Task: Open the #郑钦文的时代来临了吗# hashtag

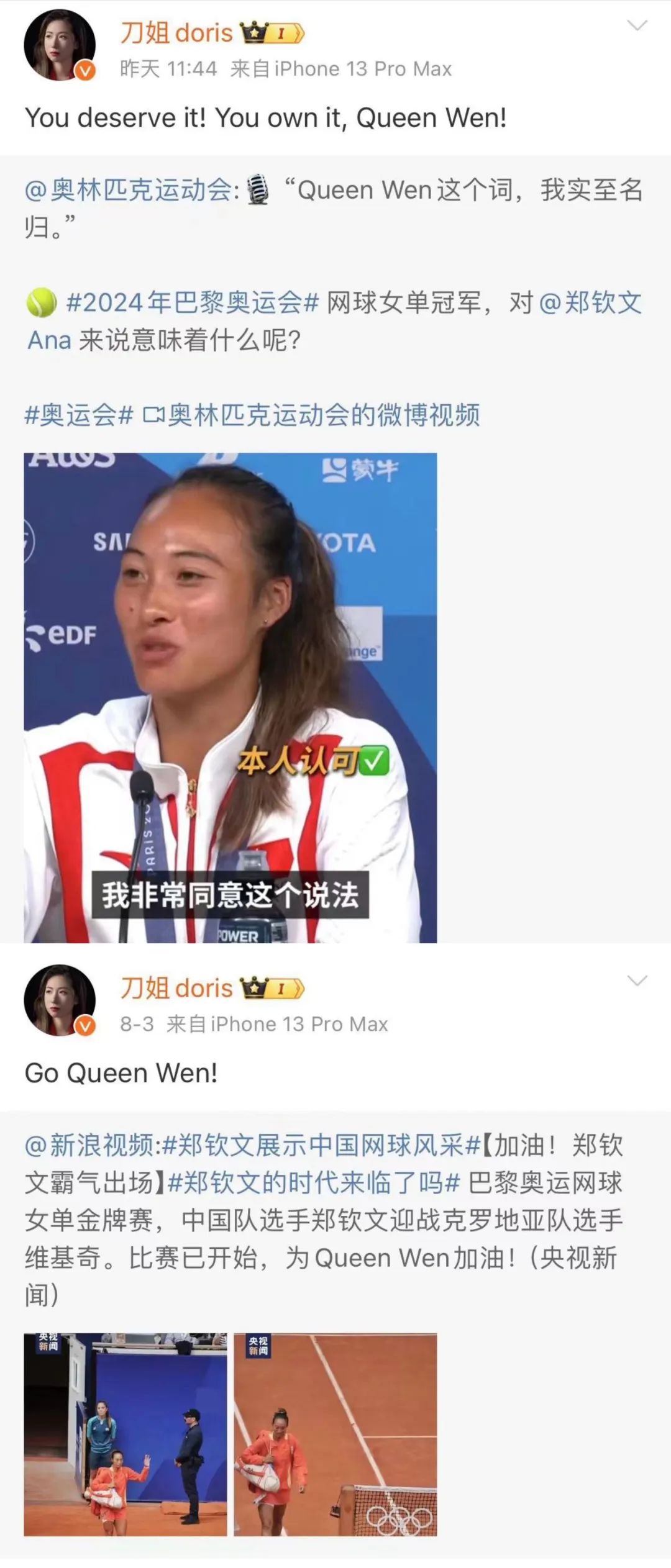Action: pyautogui.click(x=314, y=1182)
